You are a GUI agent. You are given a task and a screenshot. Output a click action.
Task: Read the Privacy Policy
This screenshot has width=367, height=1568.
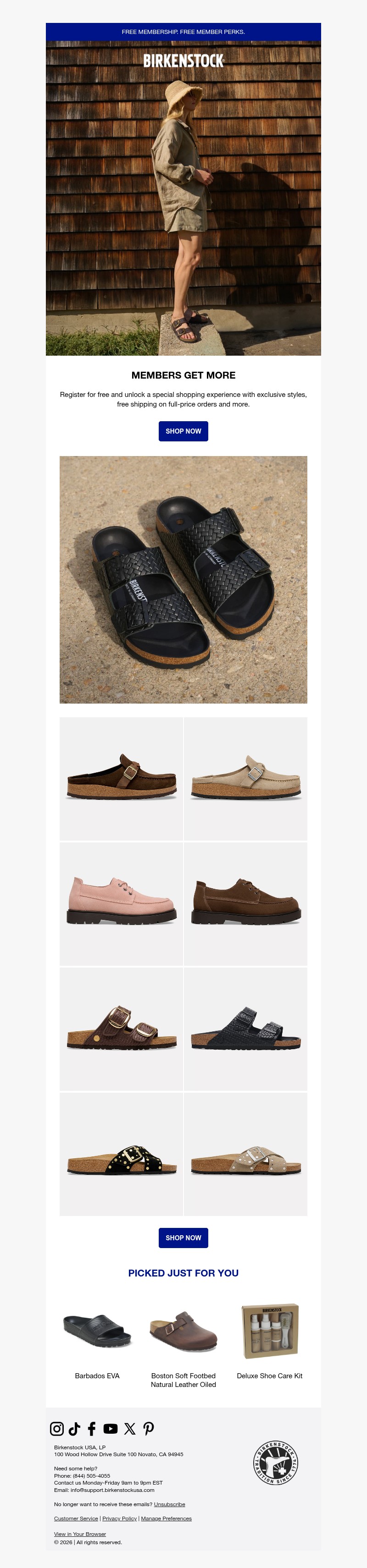pyautogui.click(x=119, y=1518)
